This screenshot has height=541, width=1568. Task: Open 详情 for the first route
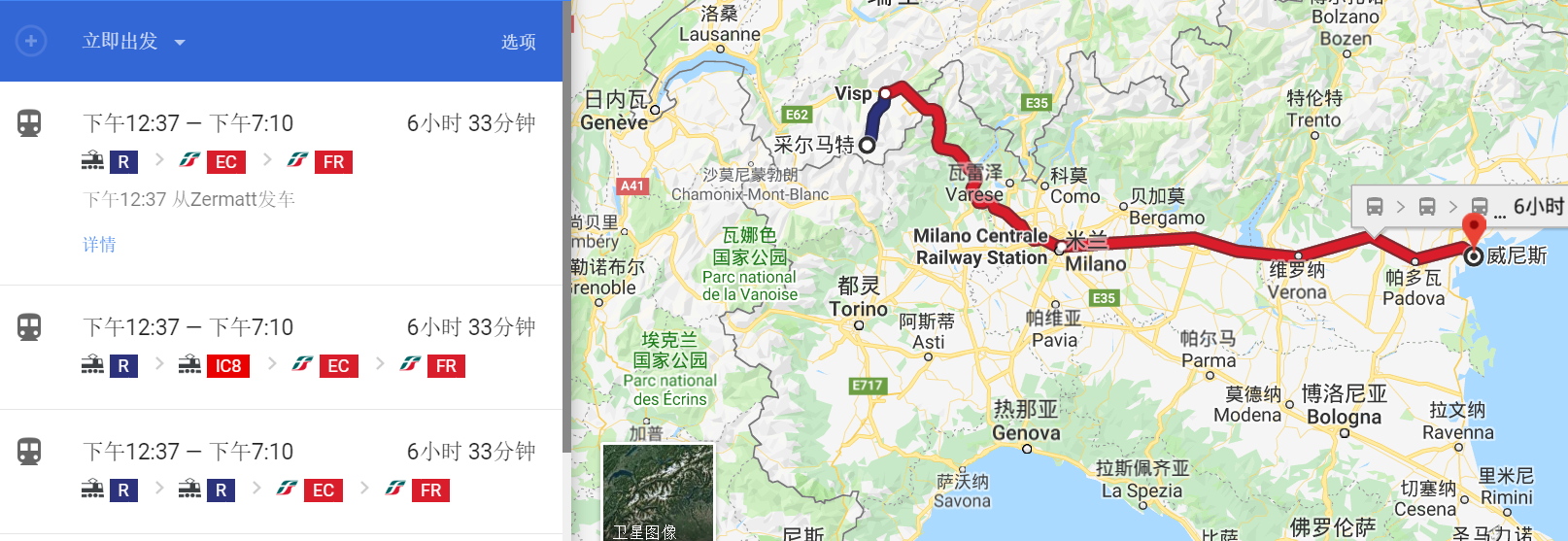[99, 245]
